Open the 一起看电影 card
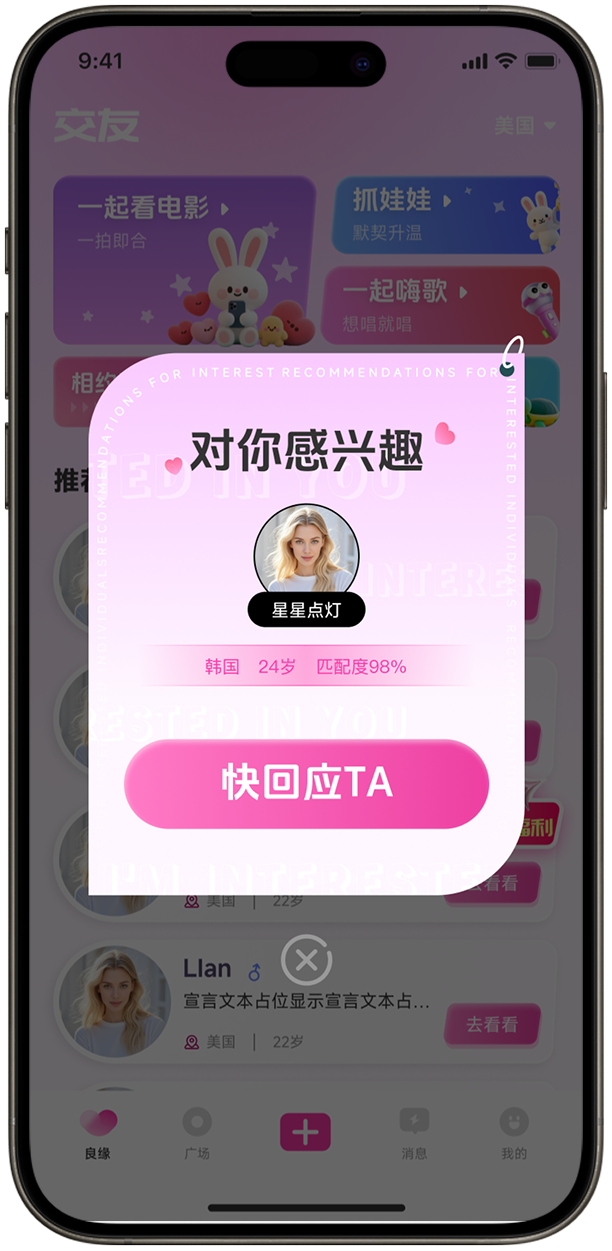The width and height of the screenshot is (612, 1251). [x=185, y=260]
